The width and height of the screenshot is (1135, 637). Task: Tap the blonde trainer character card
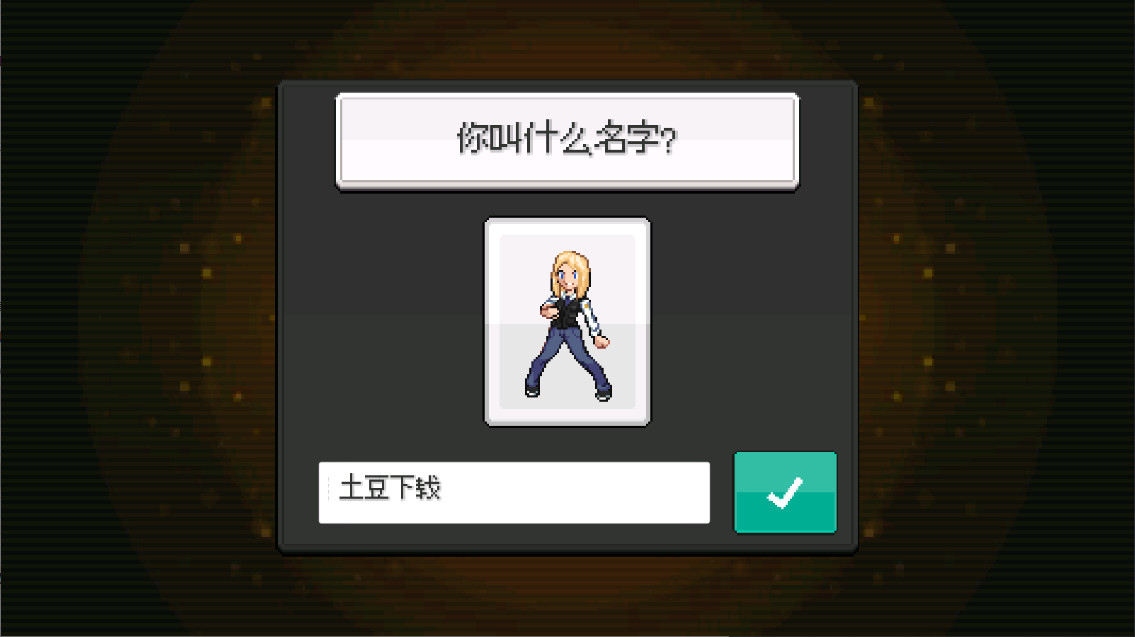(567, 321)
